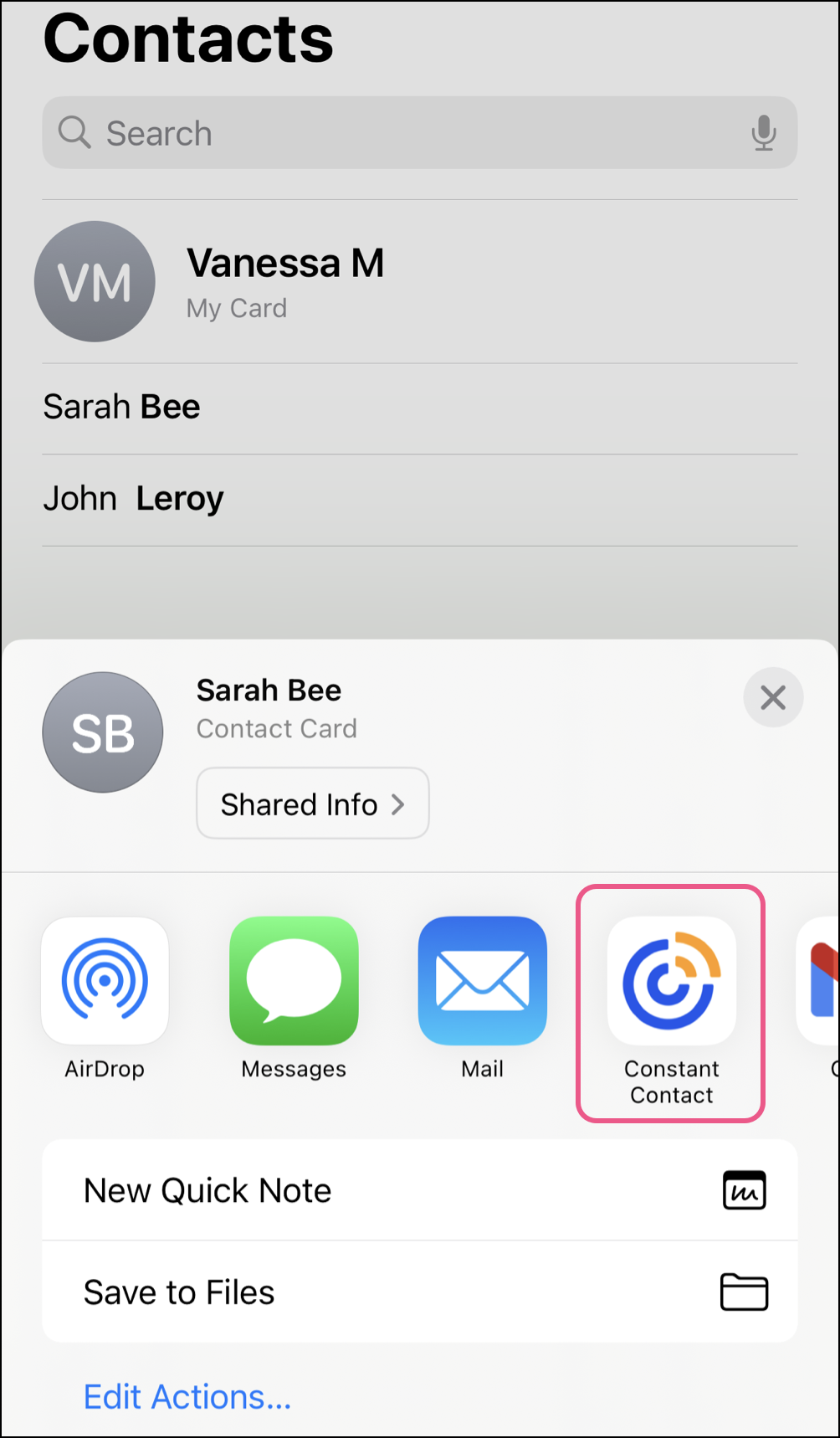Start voice dictation with microphone
The height and width of the screenshot is (1438, 840).
click(763, 133)
